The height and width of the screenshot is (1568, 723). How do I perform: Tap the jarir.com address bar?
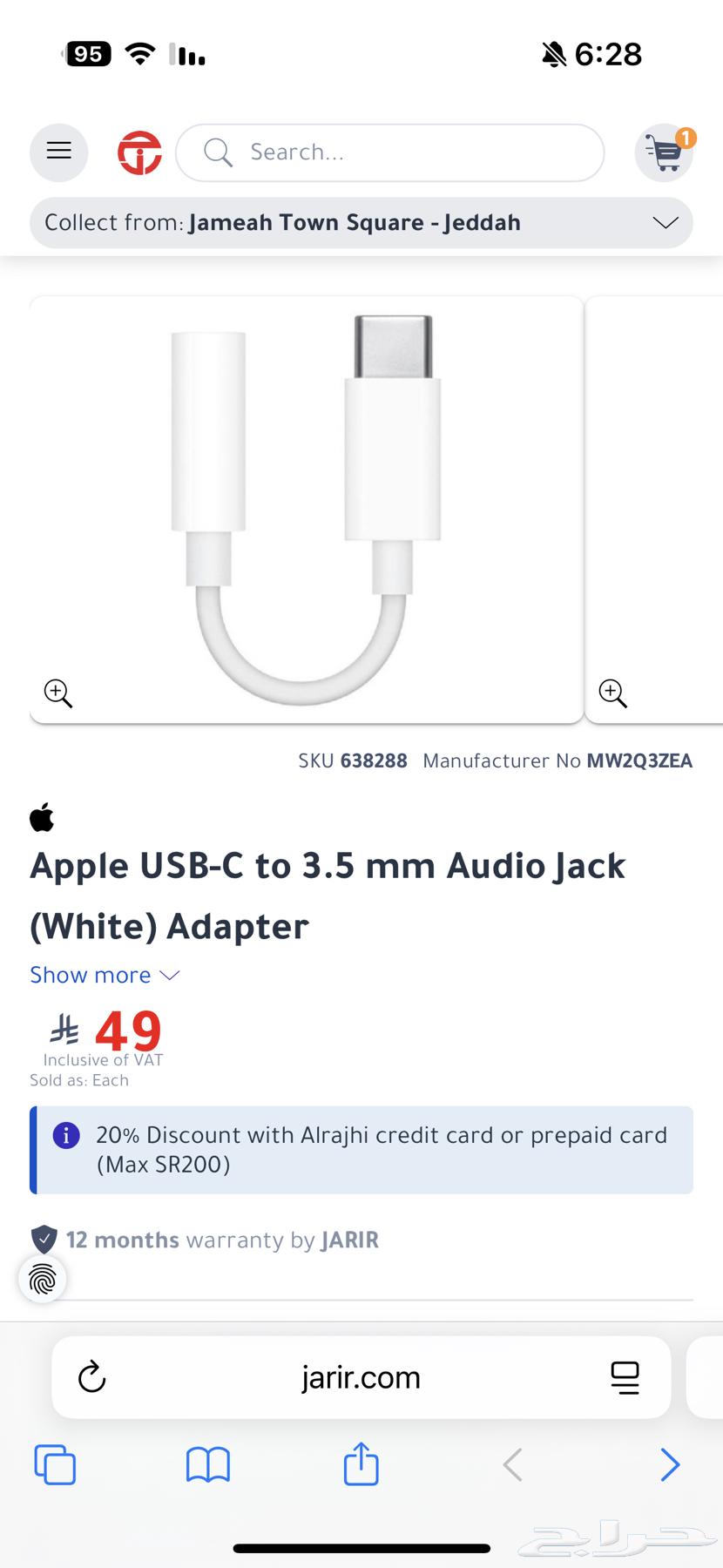[361, 1377]
